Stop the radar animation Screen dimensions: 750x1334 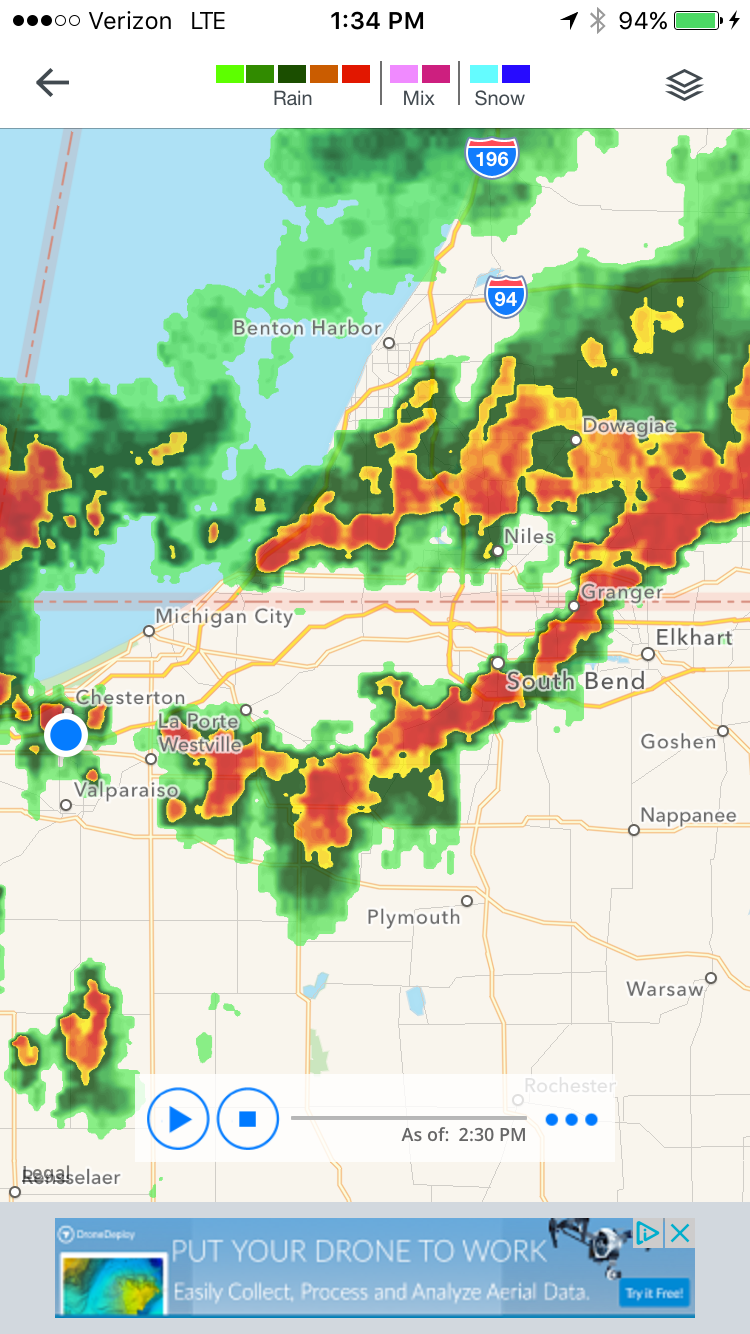tap(248, 1118)
